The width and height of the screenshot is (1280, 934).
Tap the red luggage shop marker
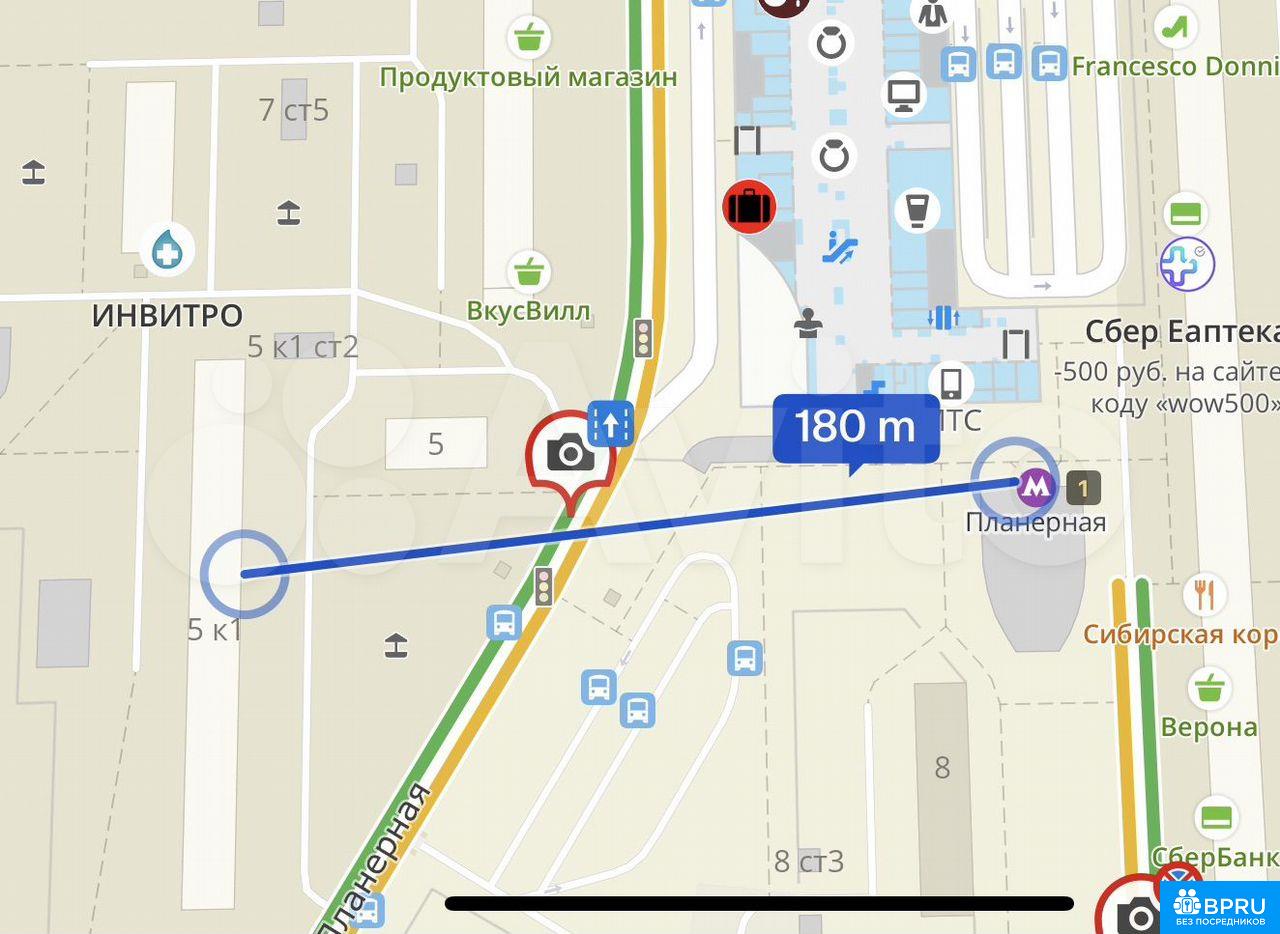(x=749, y=208)
